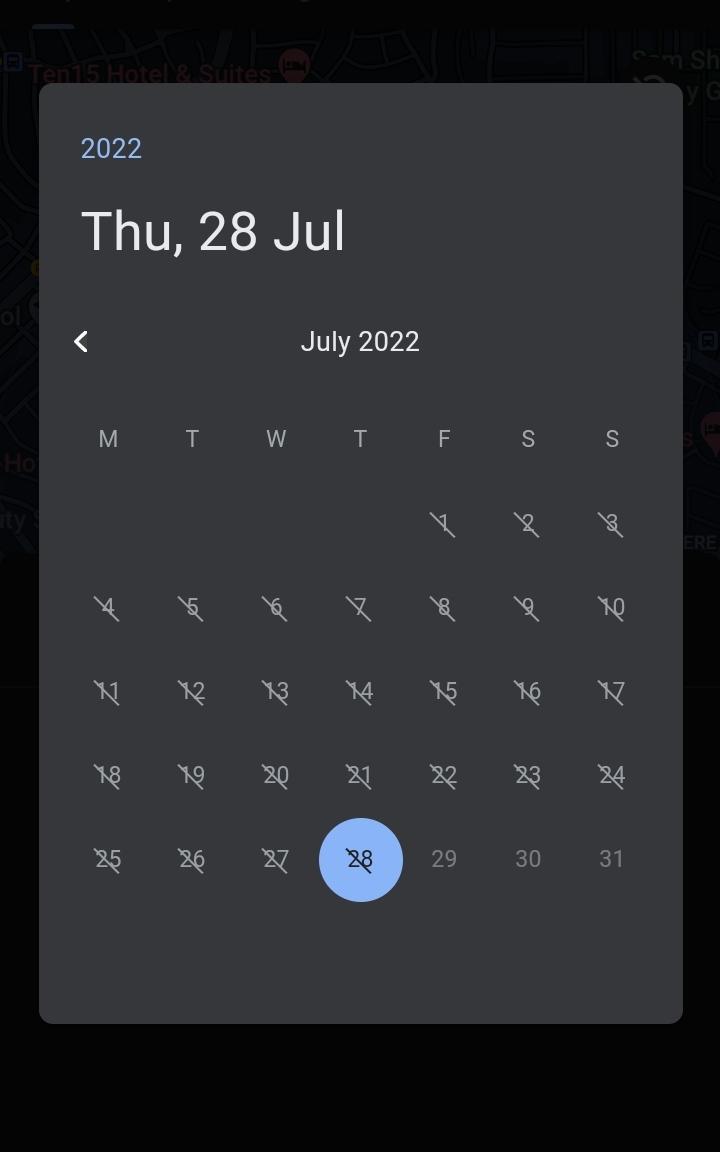Viewport: 720px width, 1152px height.
Task: Pick 30 July as the date
Action: (528, 859)
